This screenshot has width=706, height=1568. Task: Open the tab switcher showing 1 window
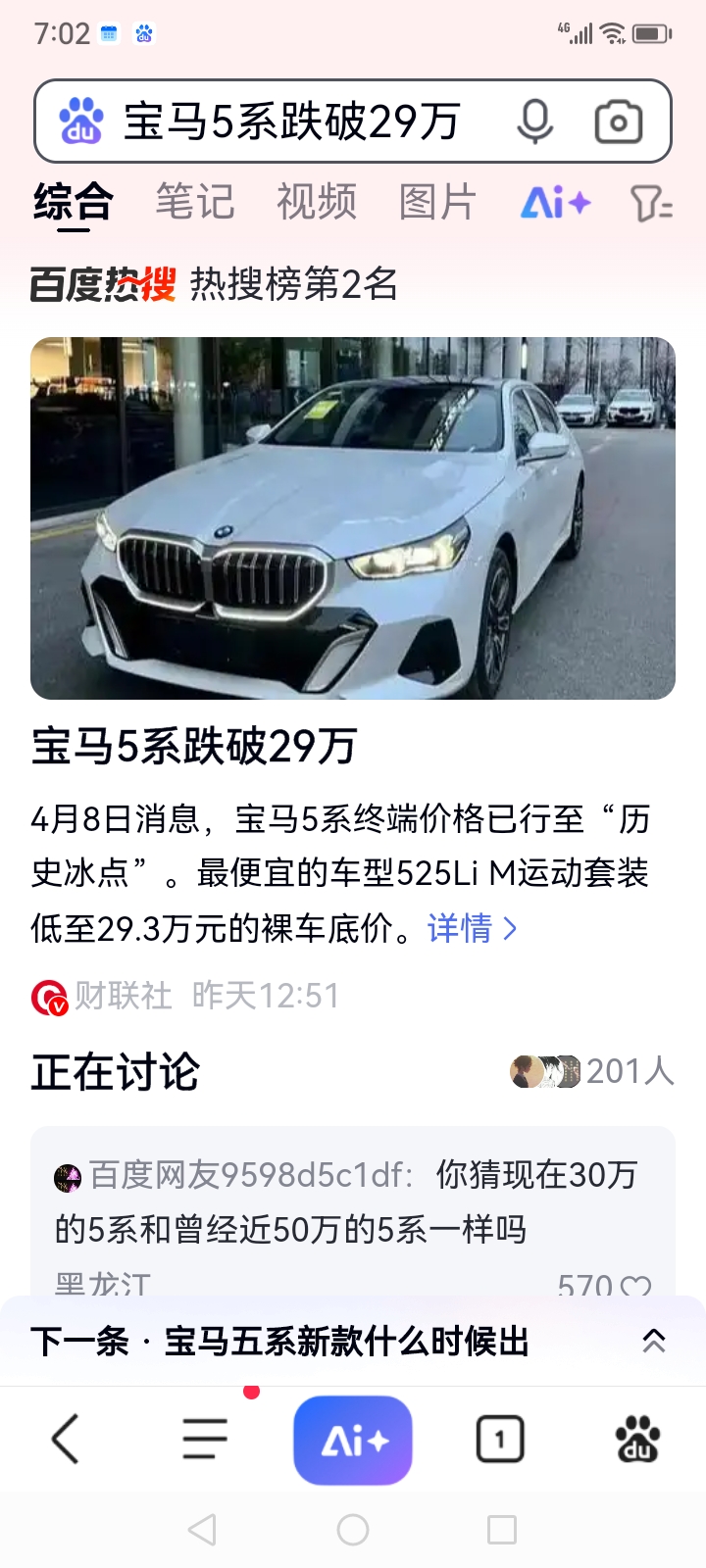[500, 1440]
